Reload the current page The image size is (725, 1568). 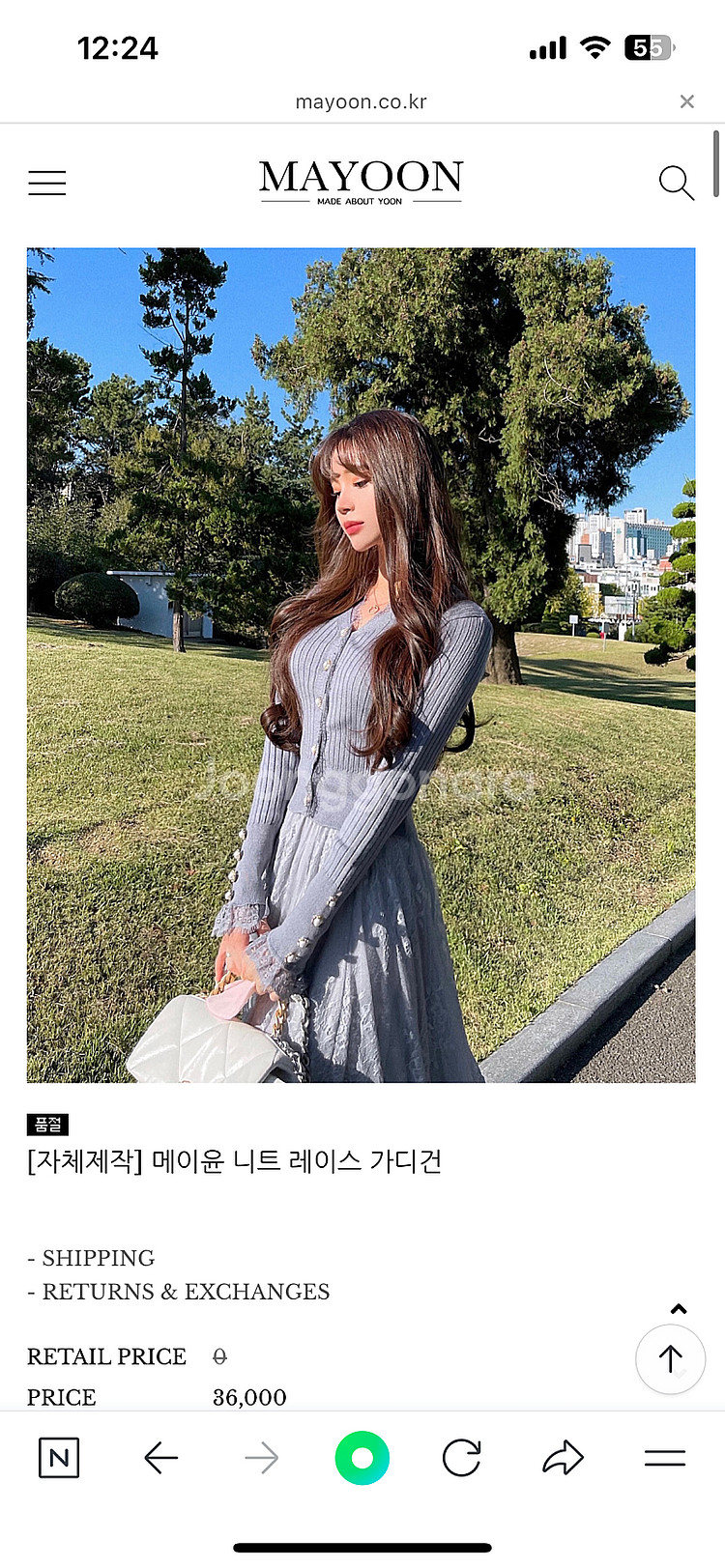point(462,1458)
